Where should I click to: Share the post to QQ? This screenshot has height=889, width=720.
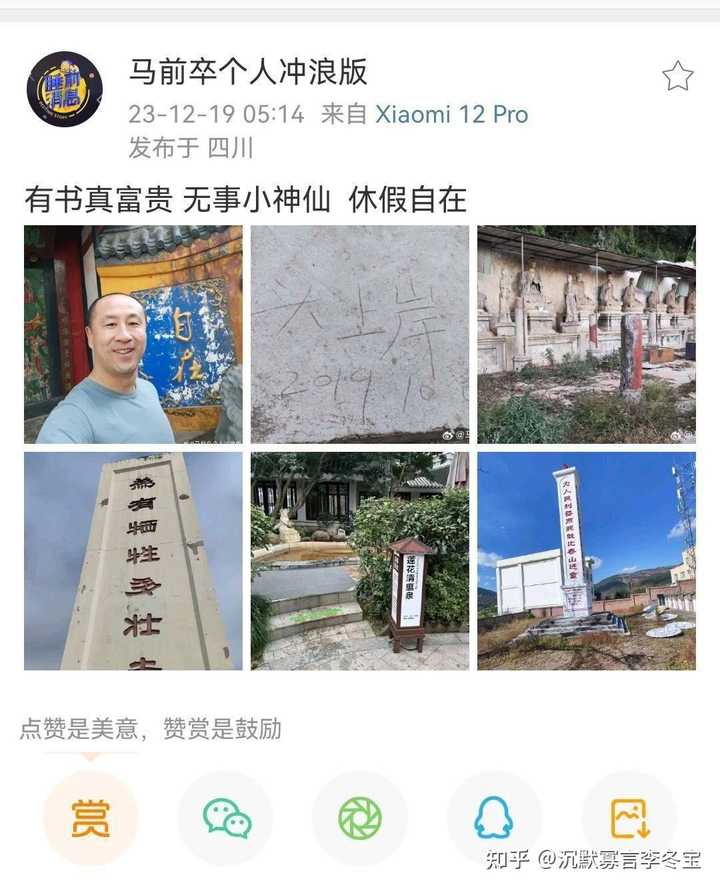coord(494,818)
